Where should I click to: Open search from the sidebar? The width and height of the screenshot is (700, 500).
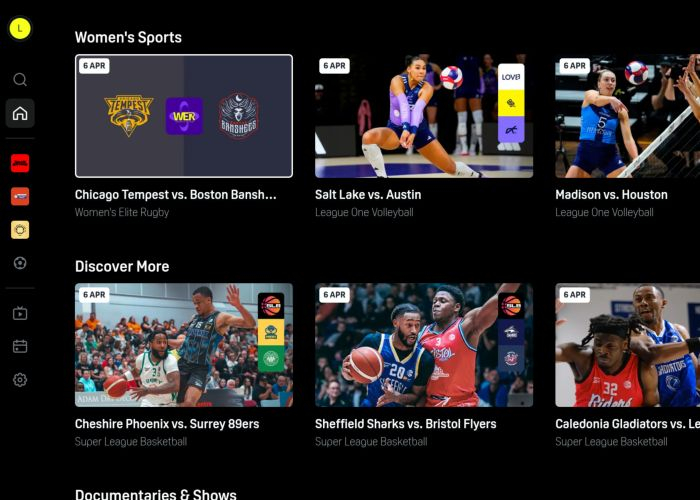(20, 80)
